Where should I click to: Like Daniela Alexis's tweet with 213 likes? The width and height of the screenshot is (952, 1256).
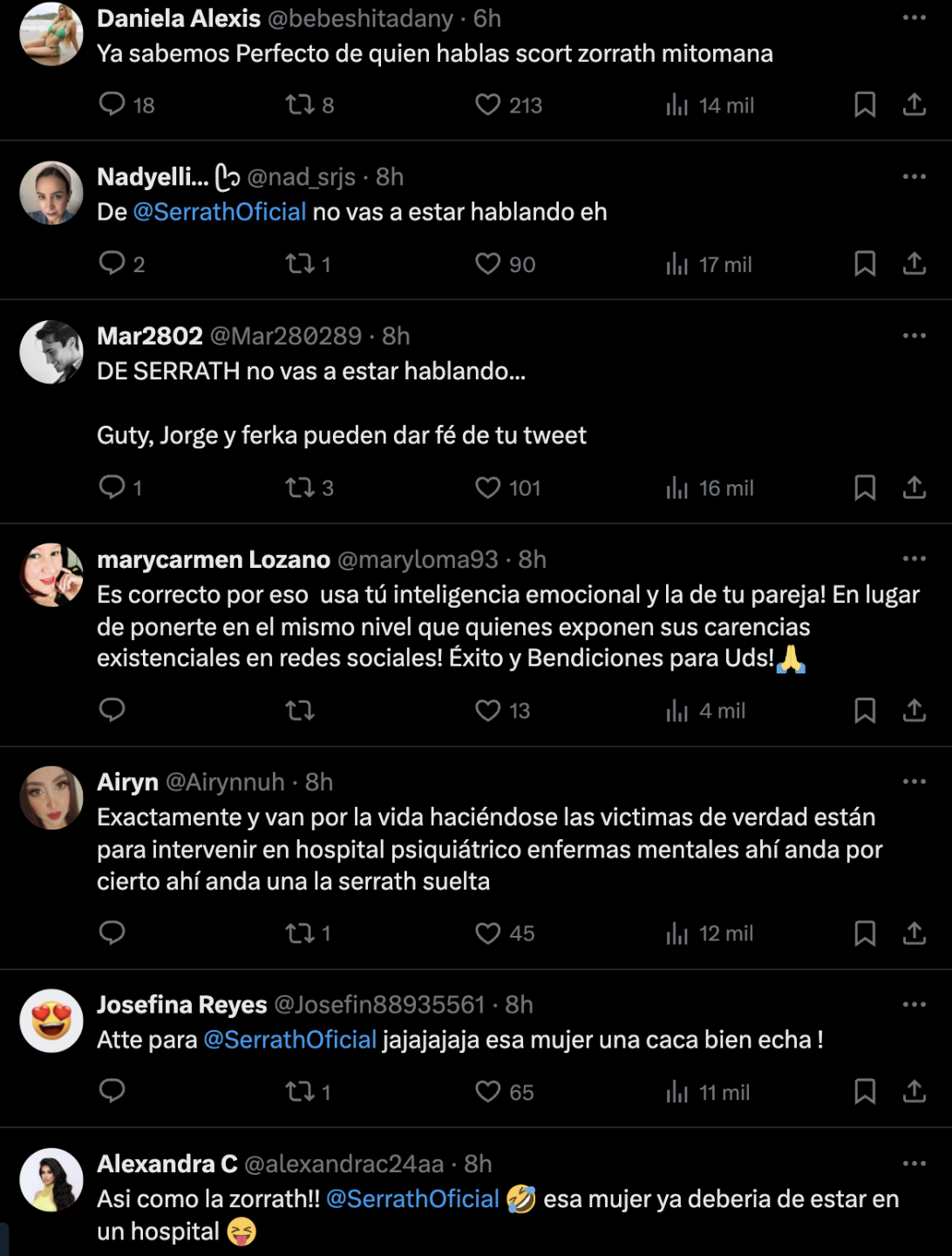click(x=491, y=104)
